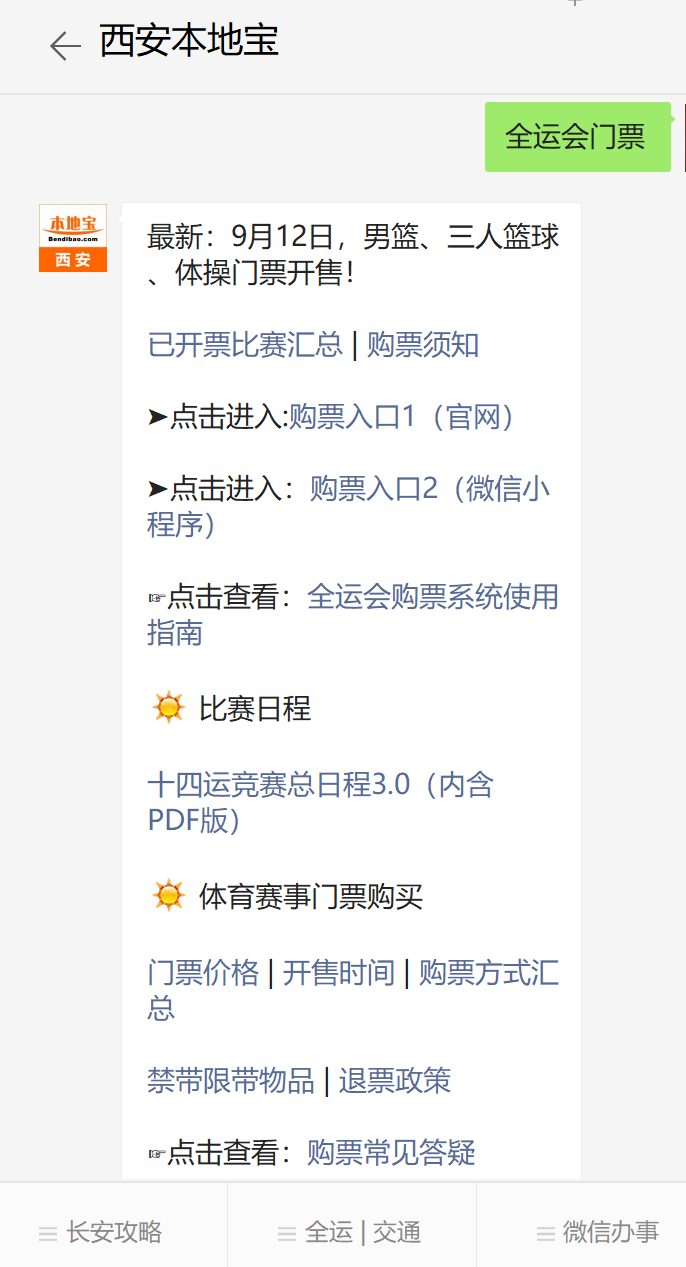Open the 微信办事 menu
686x1267 pixels.
coord(596,1232)
